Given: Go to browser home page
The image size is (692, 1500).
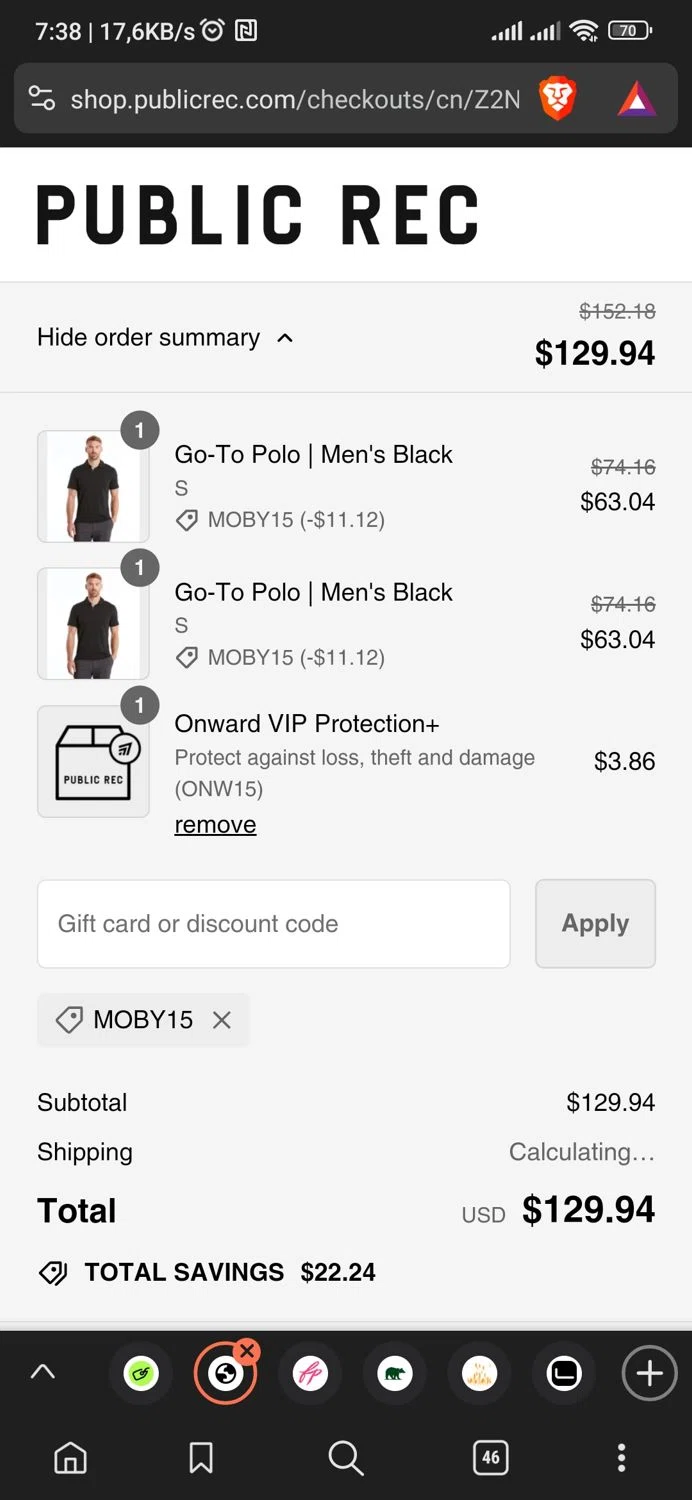Looking at the screenshot, I should [x=70, y=1458].
